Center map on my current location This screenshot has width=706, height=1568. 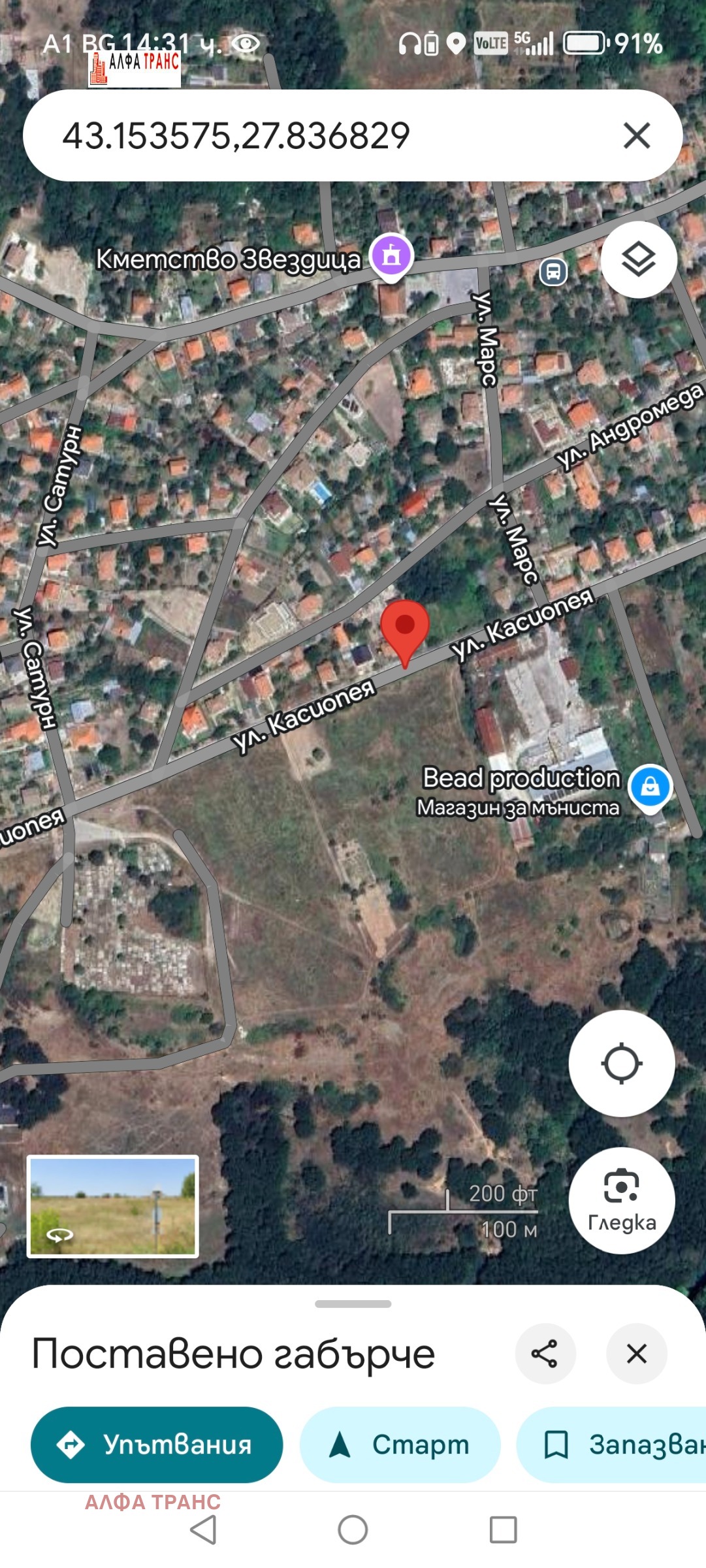tap(621, 1064)
